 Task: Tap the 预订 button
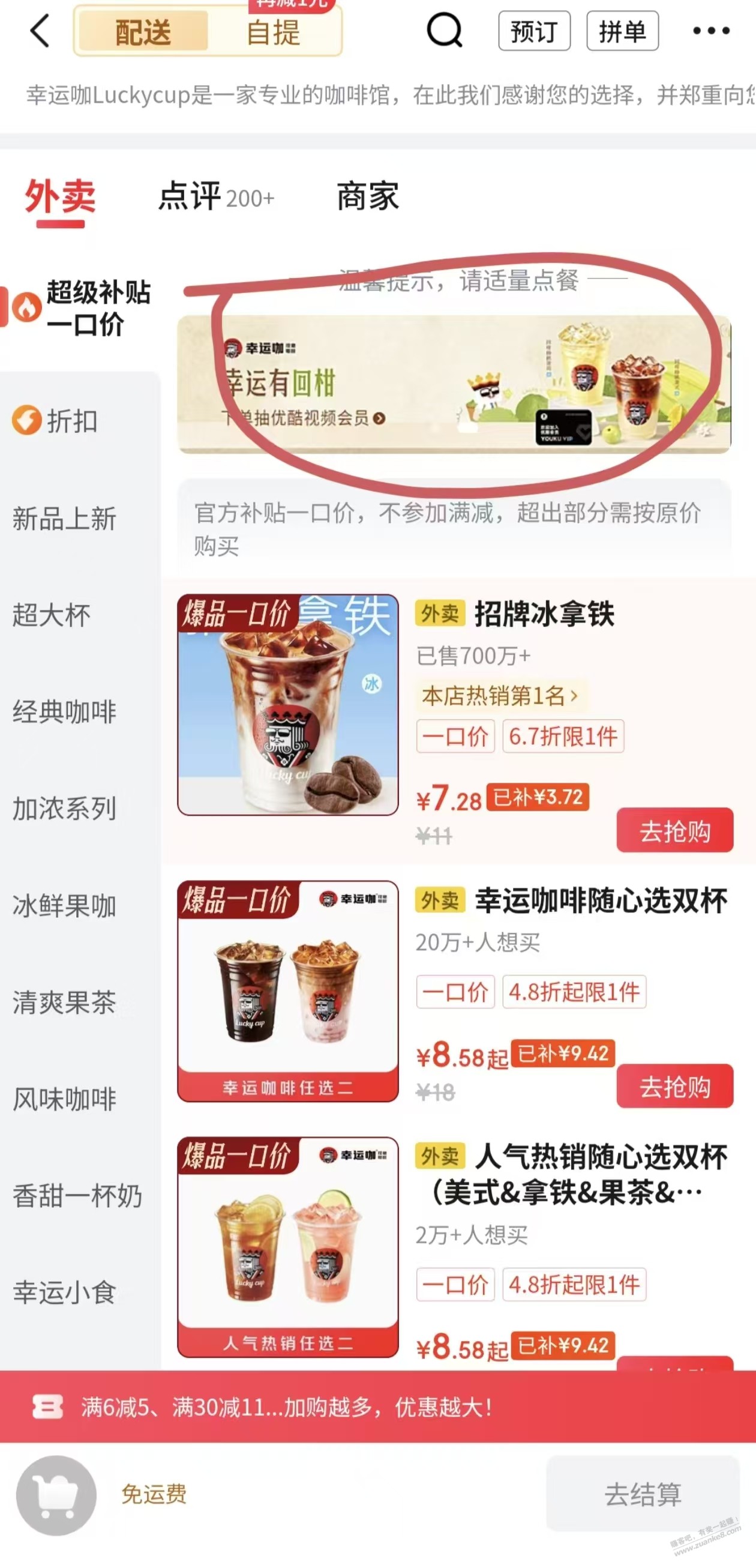click(534, 31)
